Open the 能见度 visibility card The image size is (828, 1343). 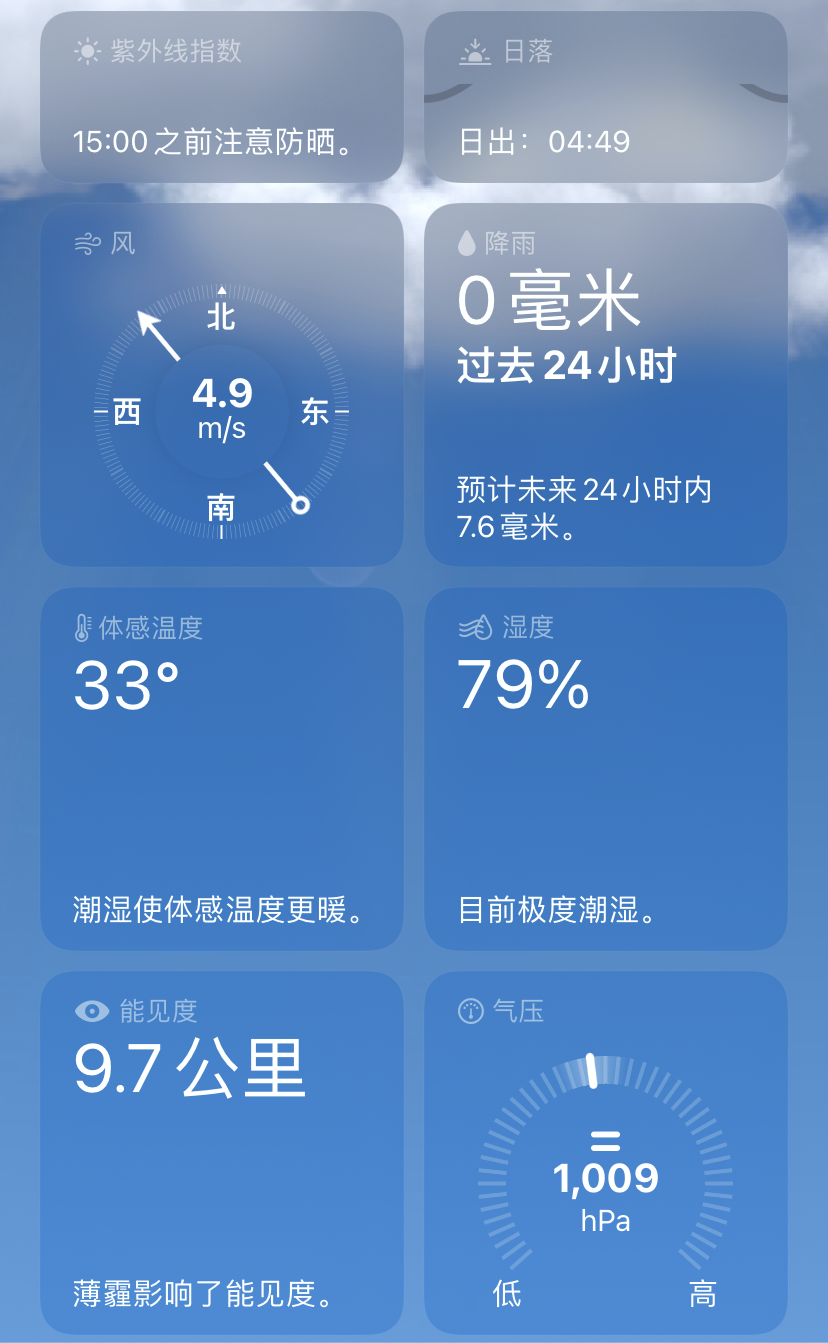[x=222, y=1153]
